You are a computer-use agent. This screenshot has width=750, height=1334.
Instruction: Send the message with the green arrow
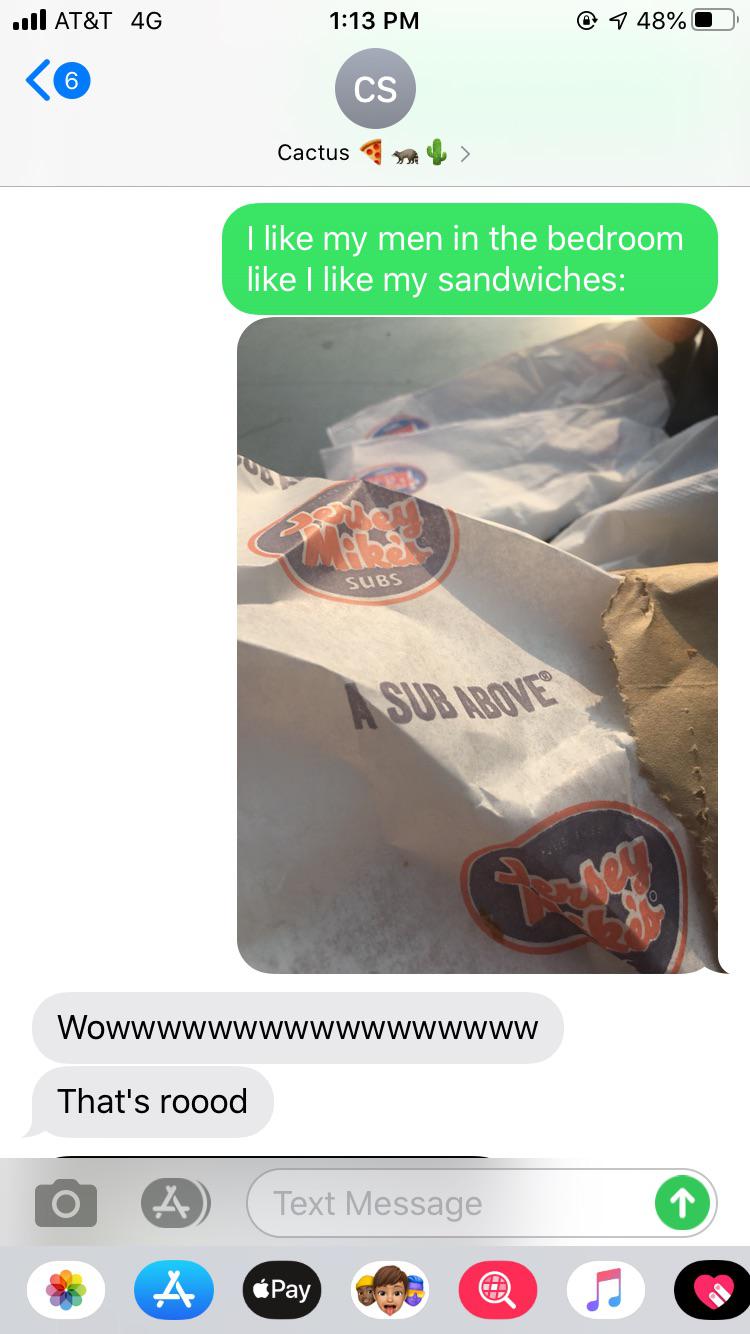click(x=682, y=1203)
